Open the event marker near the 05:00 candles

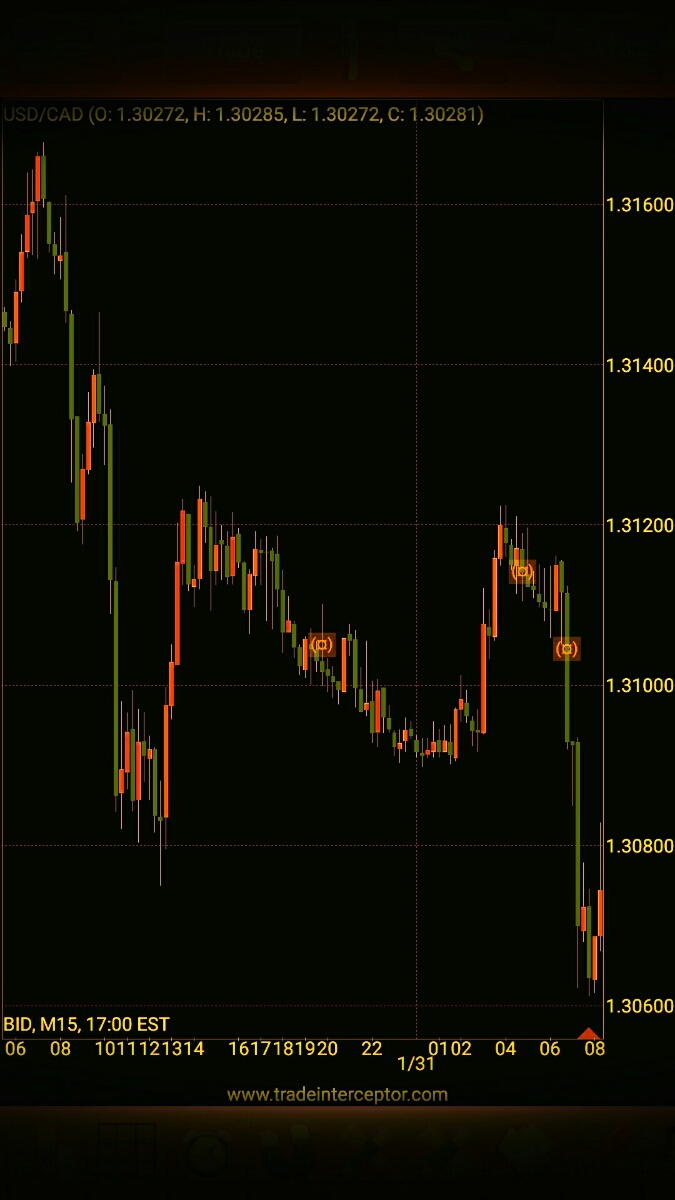(522, 572)
